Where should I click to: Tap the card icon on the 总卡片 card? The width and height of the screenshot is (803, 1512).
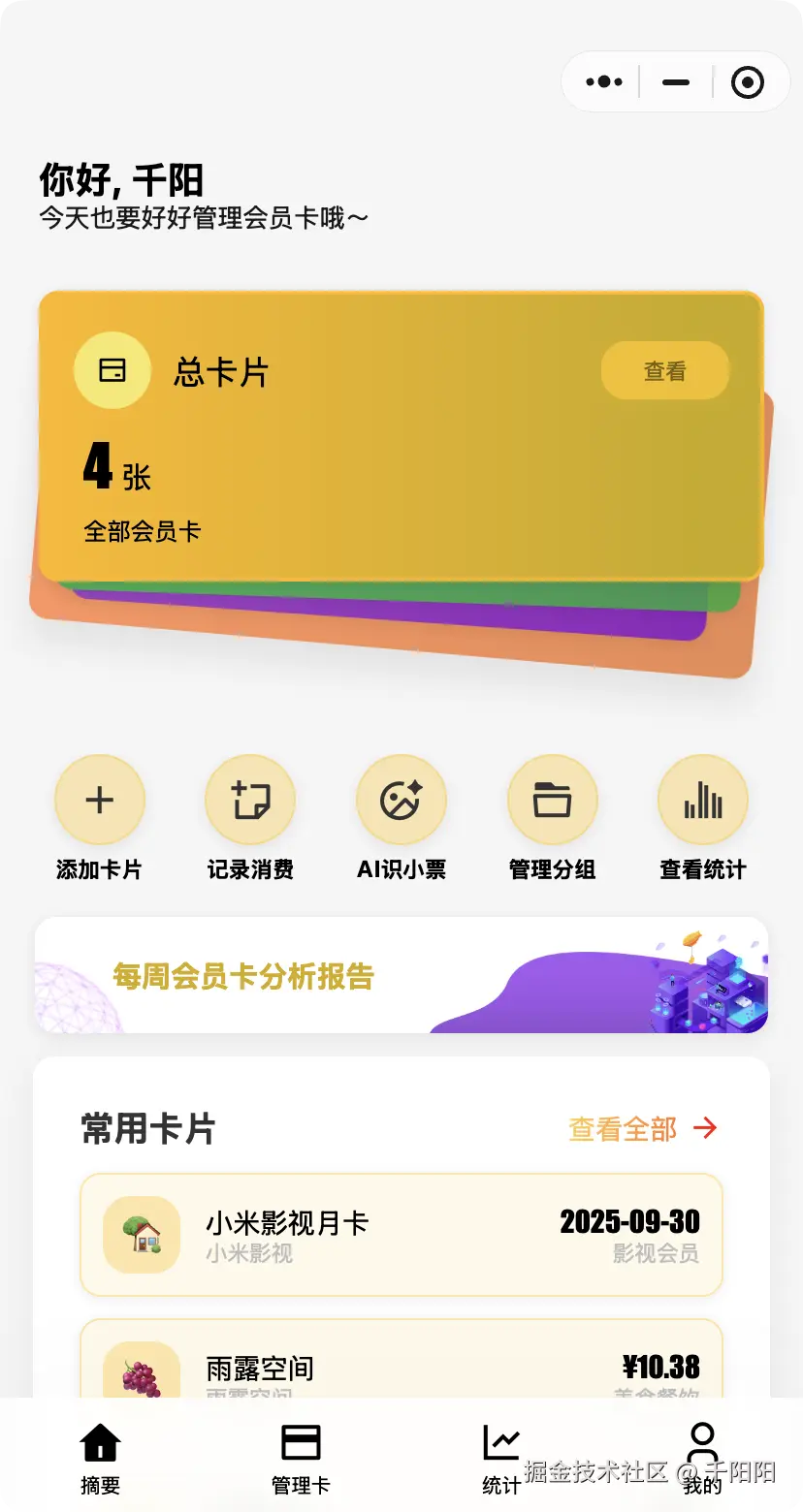[112, 369]
